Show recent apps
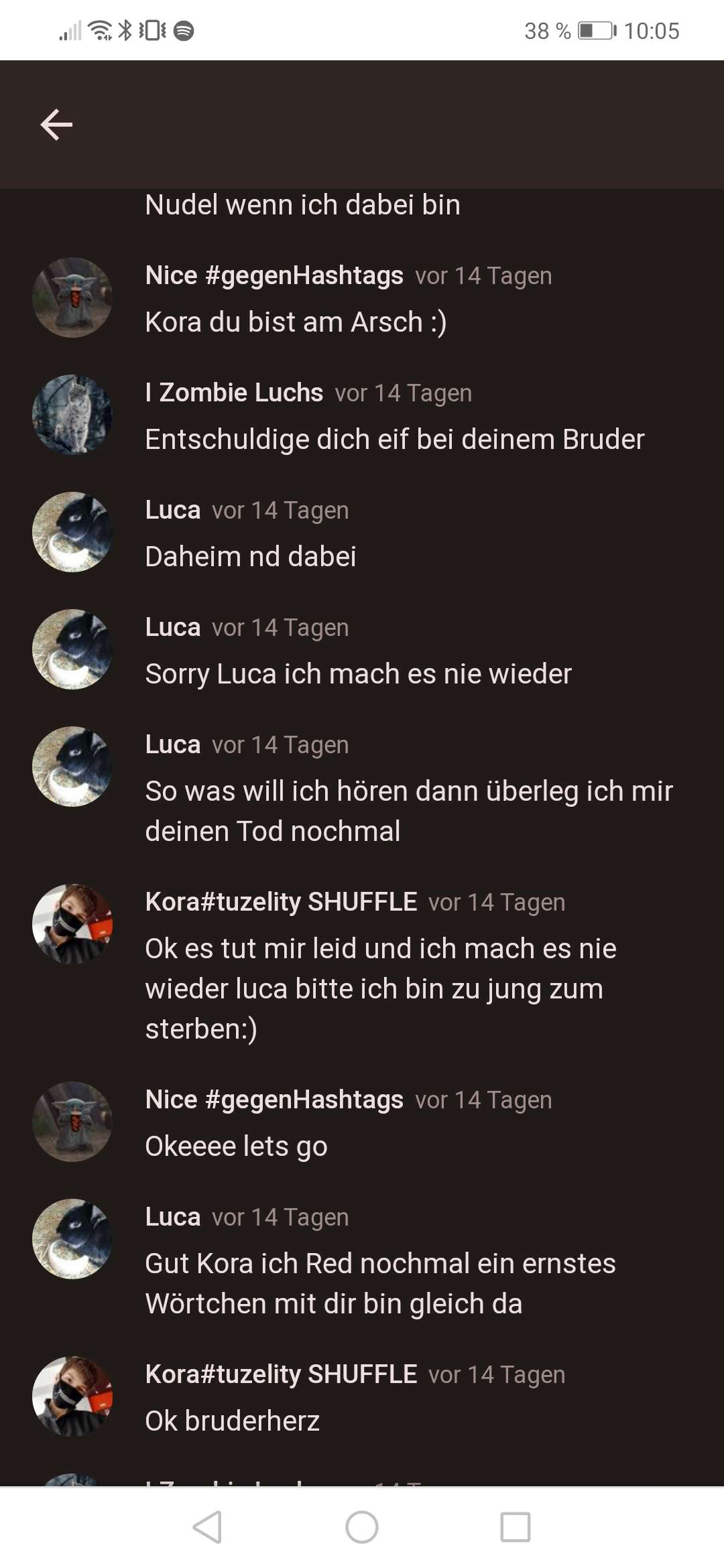Image resolution: width=724 pixels, height=1568 pixels. coord(516,1527)
